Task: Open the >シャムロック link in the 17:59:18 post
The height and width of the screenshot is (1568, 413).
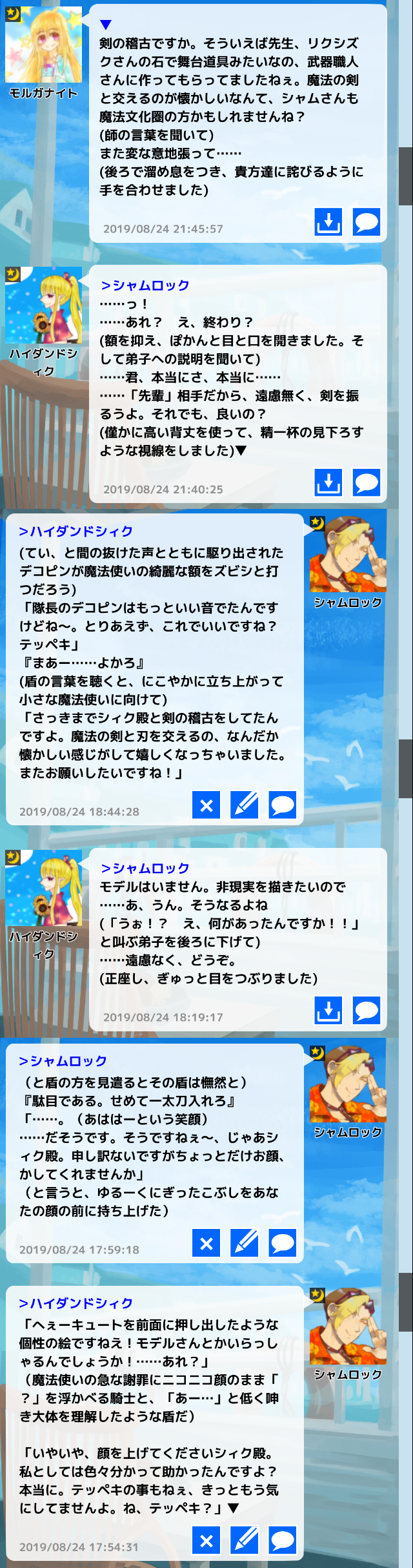Action: (x=63, y=1061)
